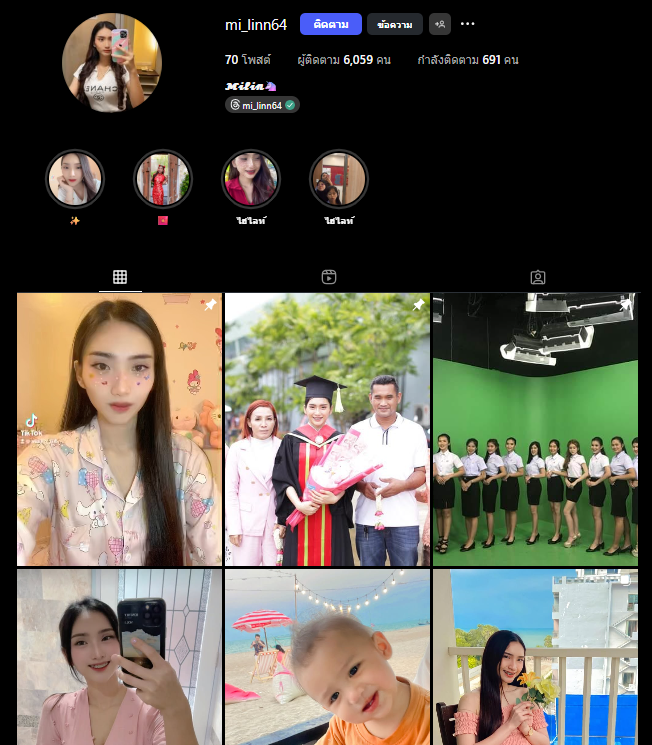Switch to the posts grid tab

[120, 277]
